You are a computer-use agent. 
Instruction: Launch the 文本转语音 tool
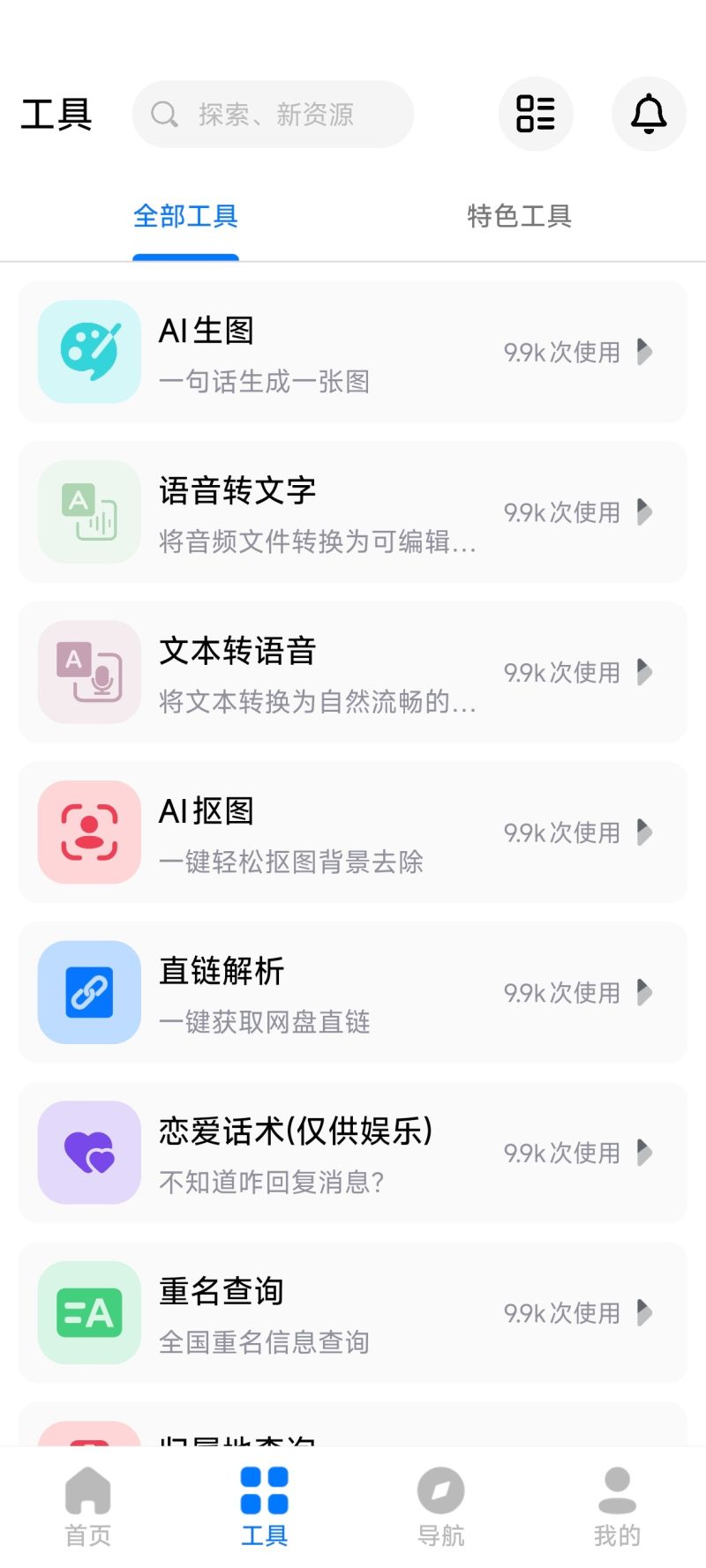click(353, 673)
